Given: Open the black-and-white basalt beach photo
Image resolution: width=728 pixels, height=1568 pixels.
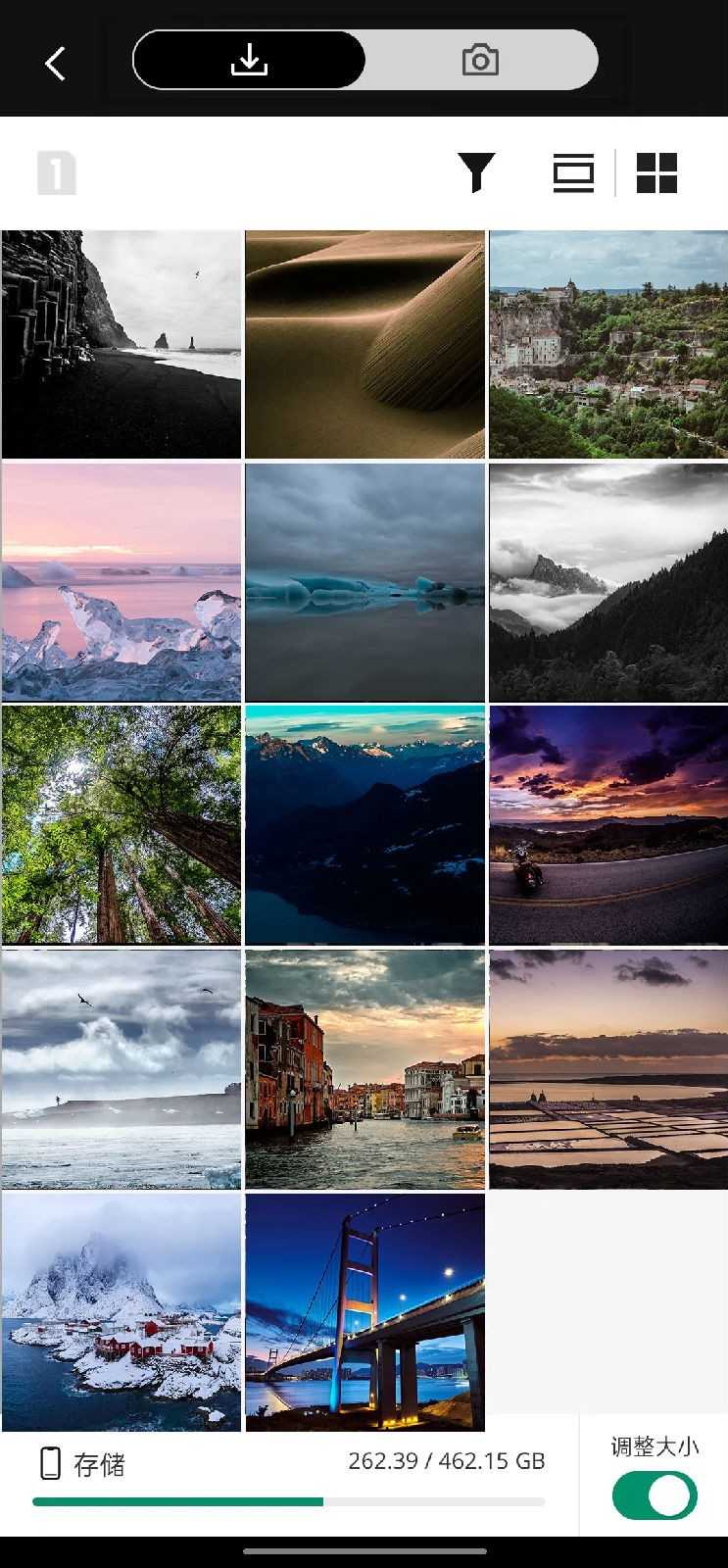Looking at the screenshot, I should pos(121,345).
